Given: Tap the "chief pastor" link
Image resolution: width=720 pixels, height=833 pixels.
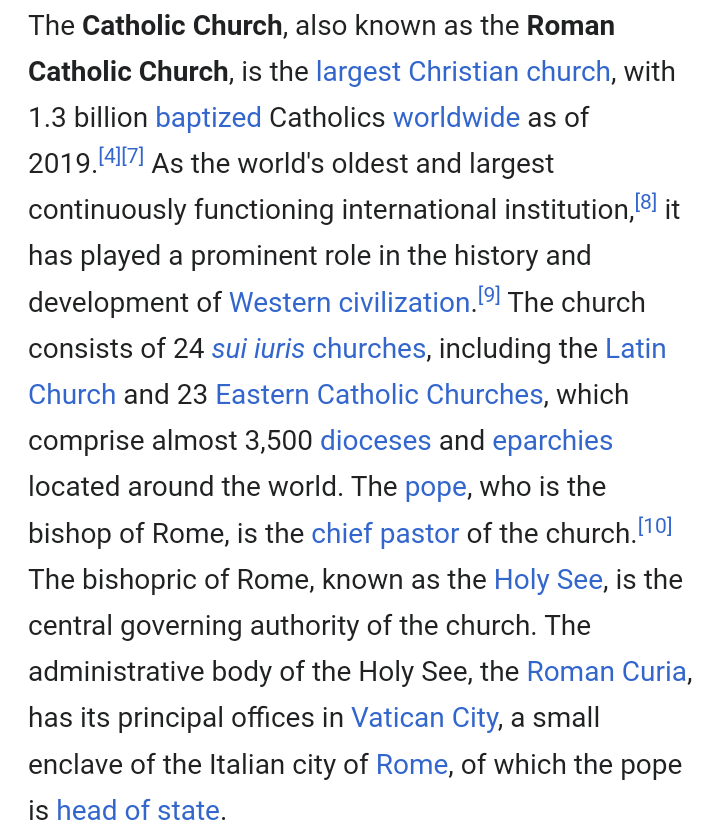Looking at the screenshot, I should point(385,533).
